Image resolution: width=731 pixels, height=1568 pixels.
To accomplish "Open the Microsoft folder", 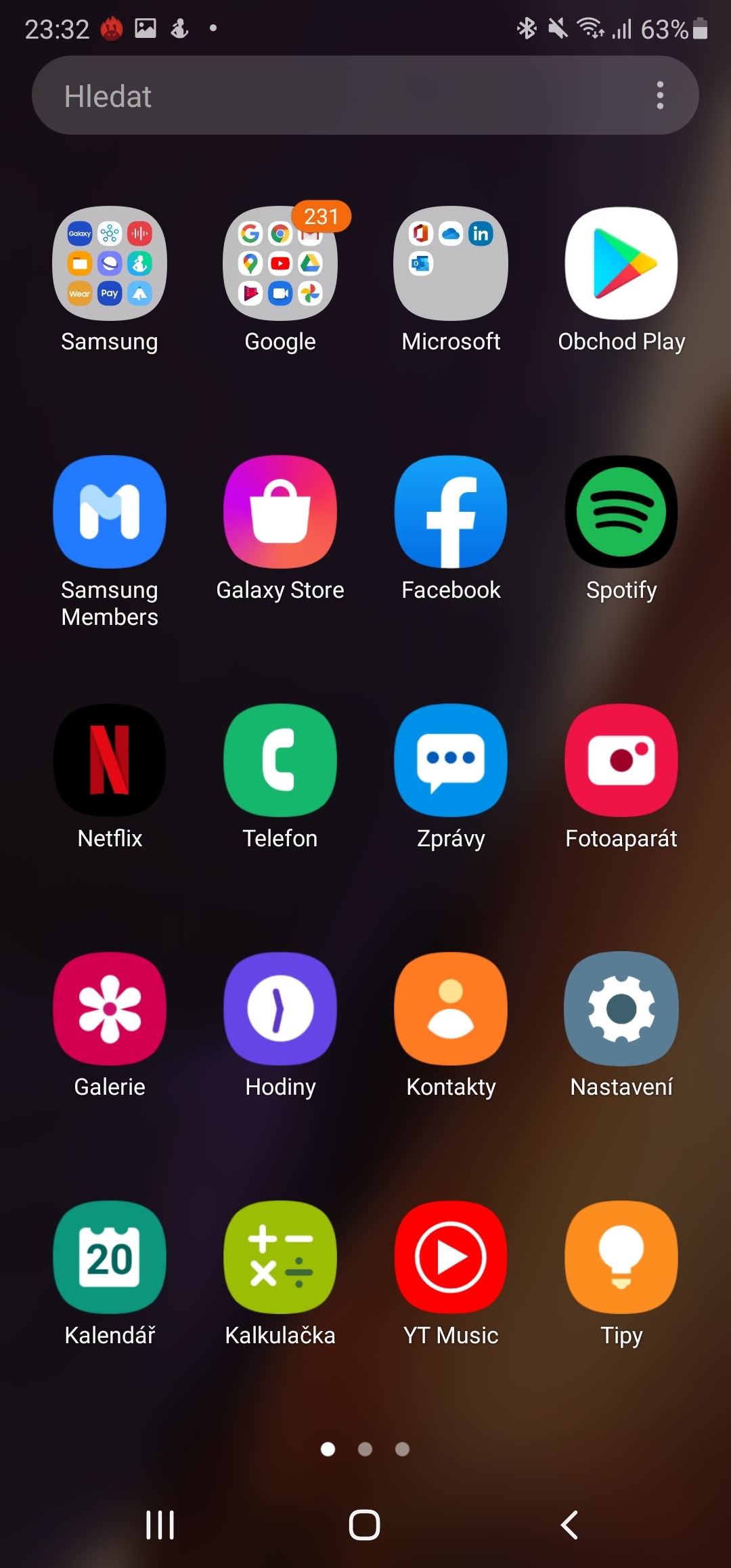I will (x=451, y=263).
